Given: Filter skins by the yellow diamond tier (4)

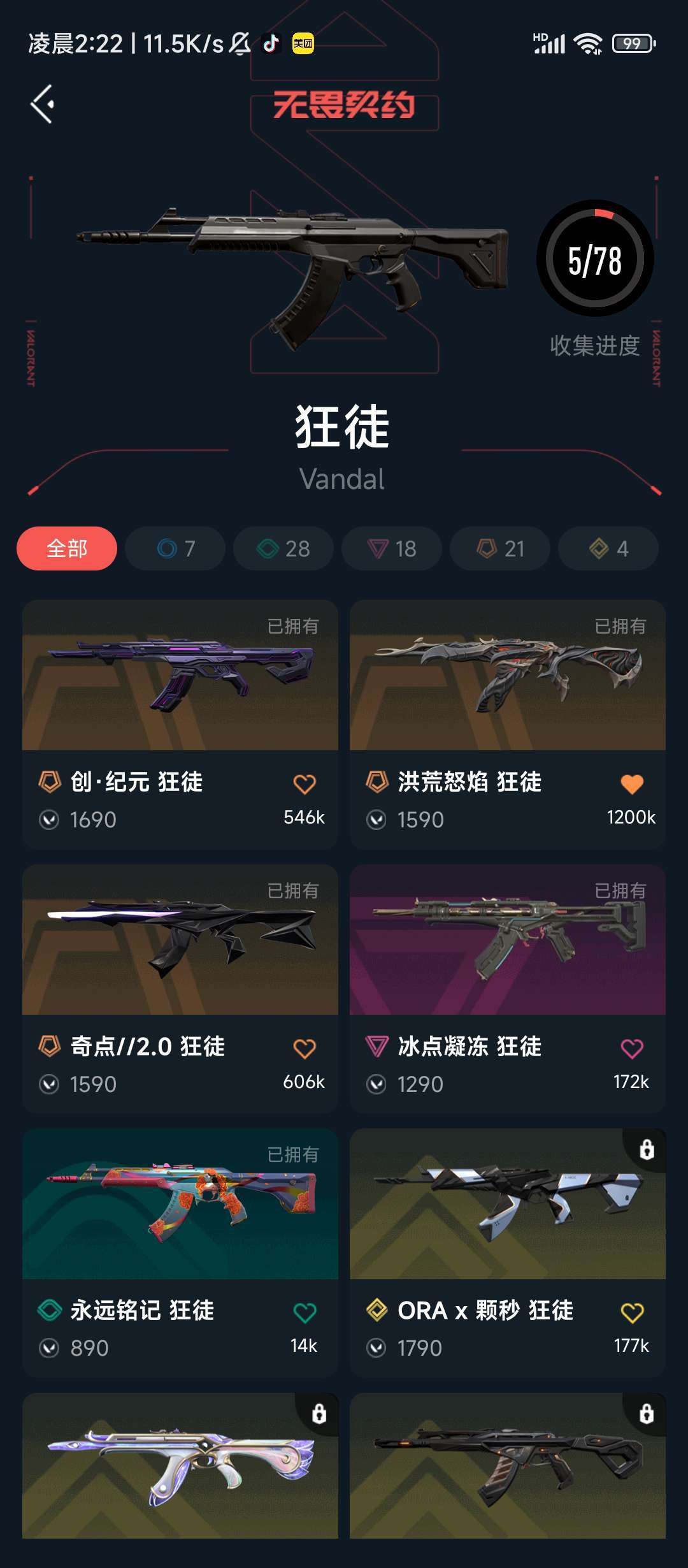Looking at the screenshot, I should pos(608,548).
